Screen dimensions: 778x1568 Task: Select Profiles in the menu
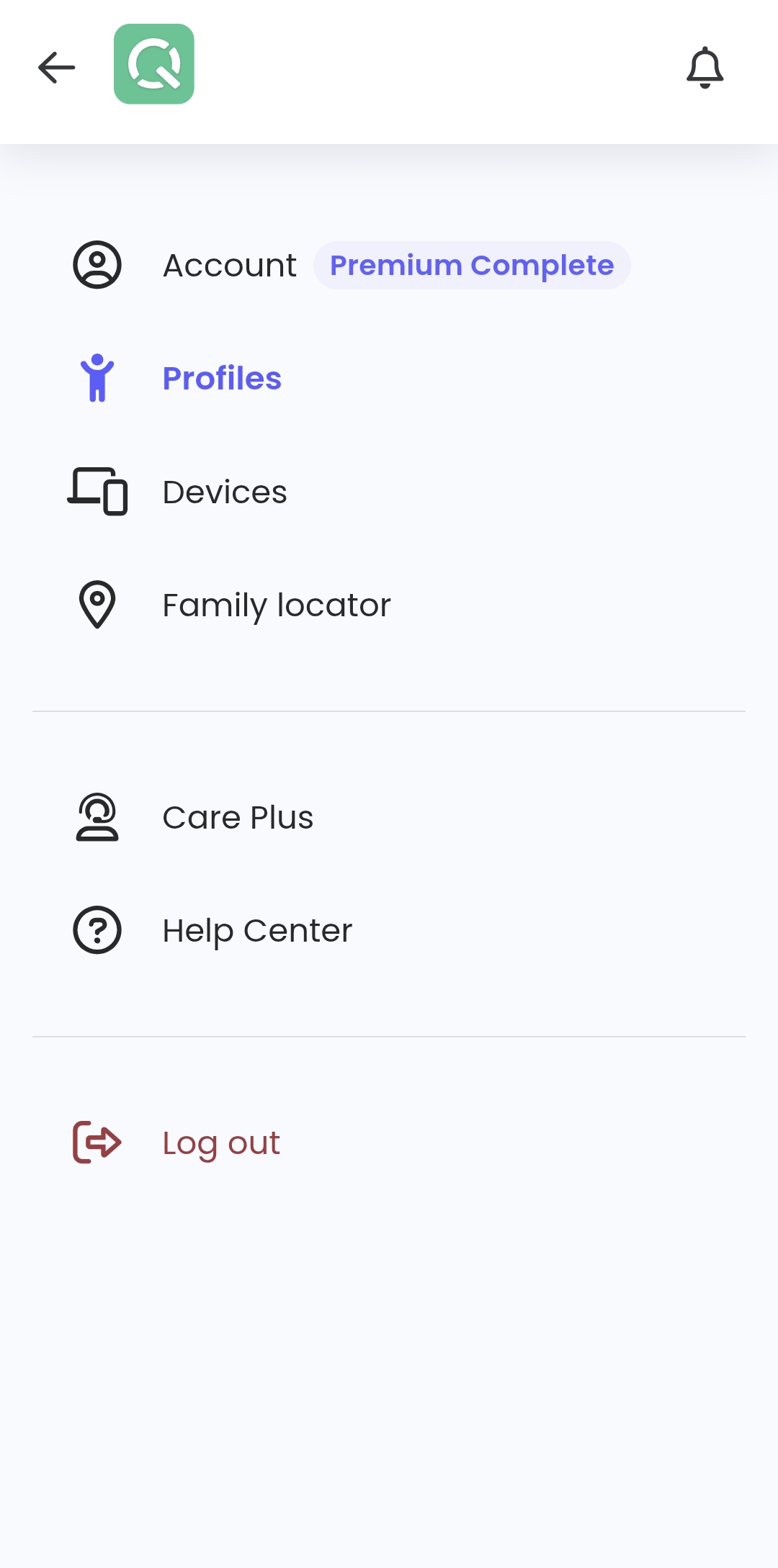tap(221, 379)
